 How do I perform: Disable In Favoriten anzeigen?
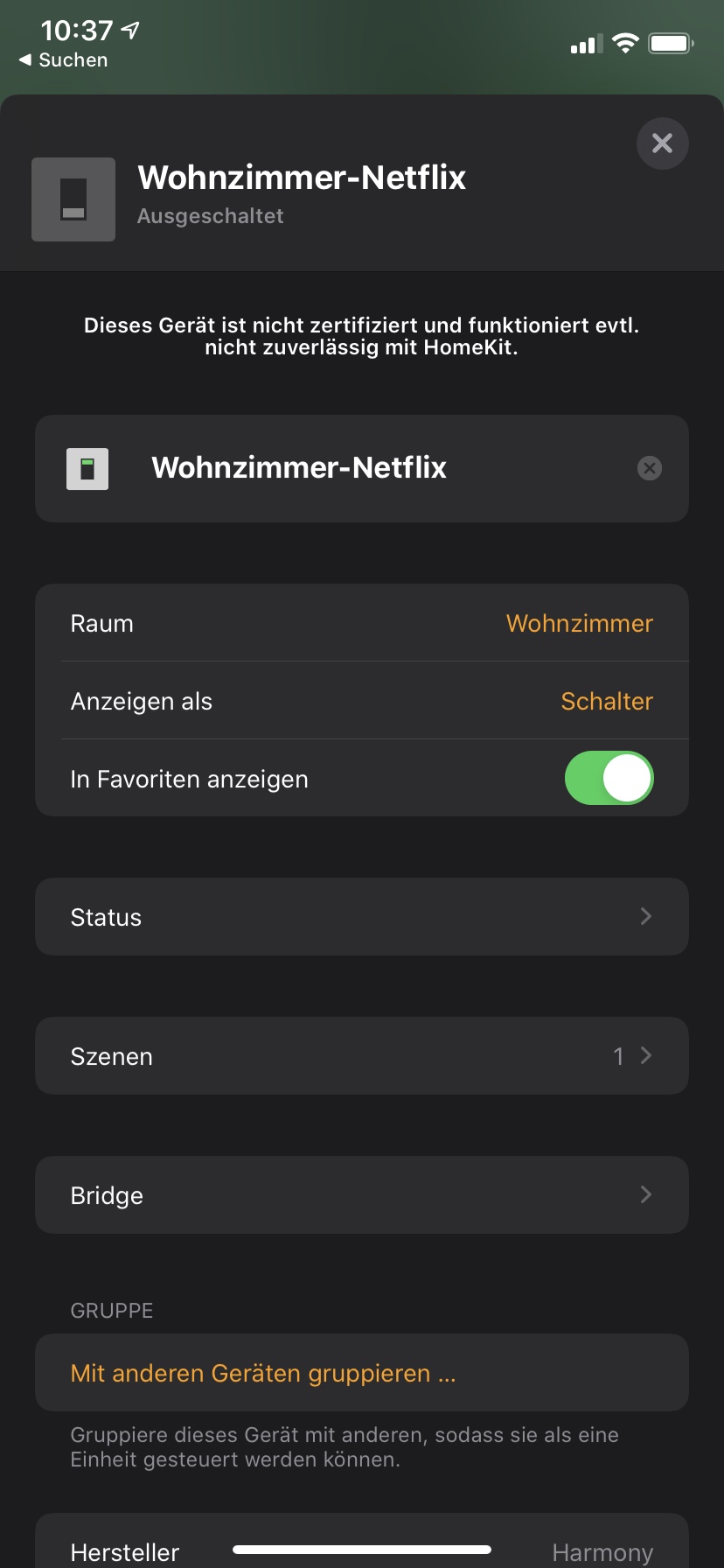[x=609, y=778]
